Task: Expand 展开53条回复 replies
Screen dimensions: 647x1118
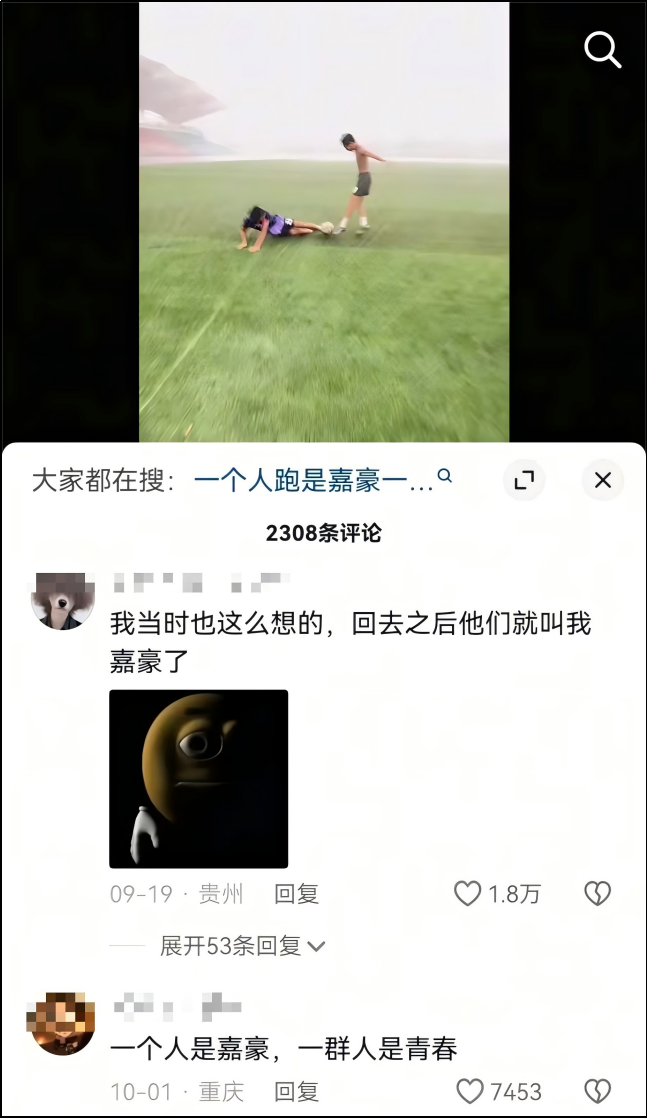Action: point(243,946)
